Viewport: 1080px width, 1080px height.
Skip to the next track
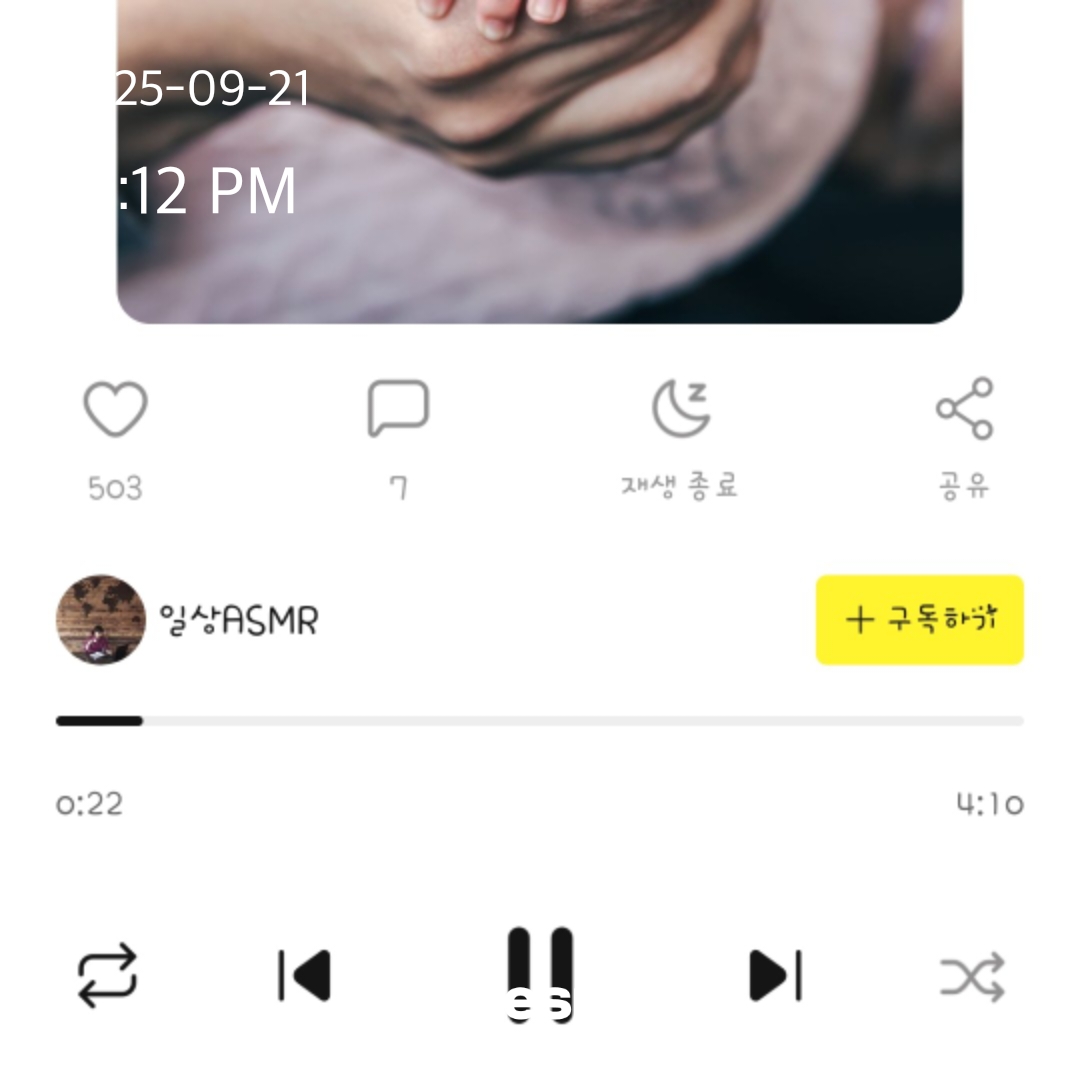click(775, 975)
